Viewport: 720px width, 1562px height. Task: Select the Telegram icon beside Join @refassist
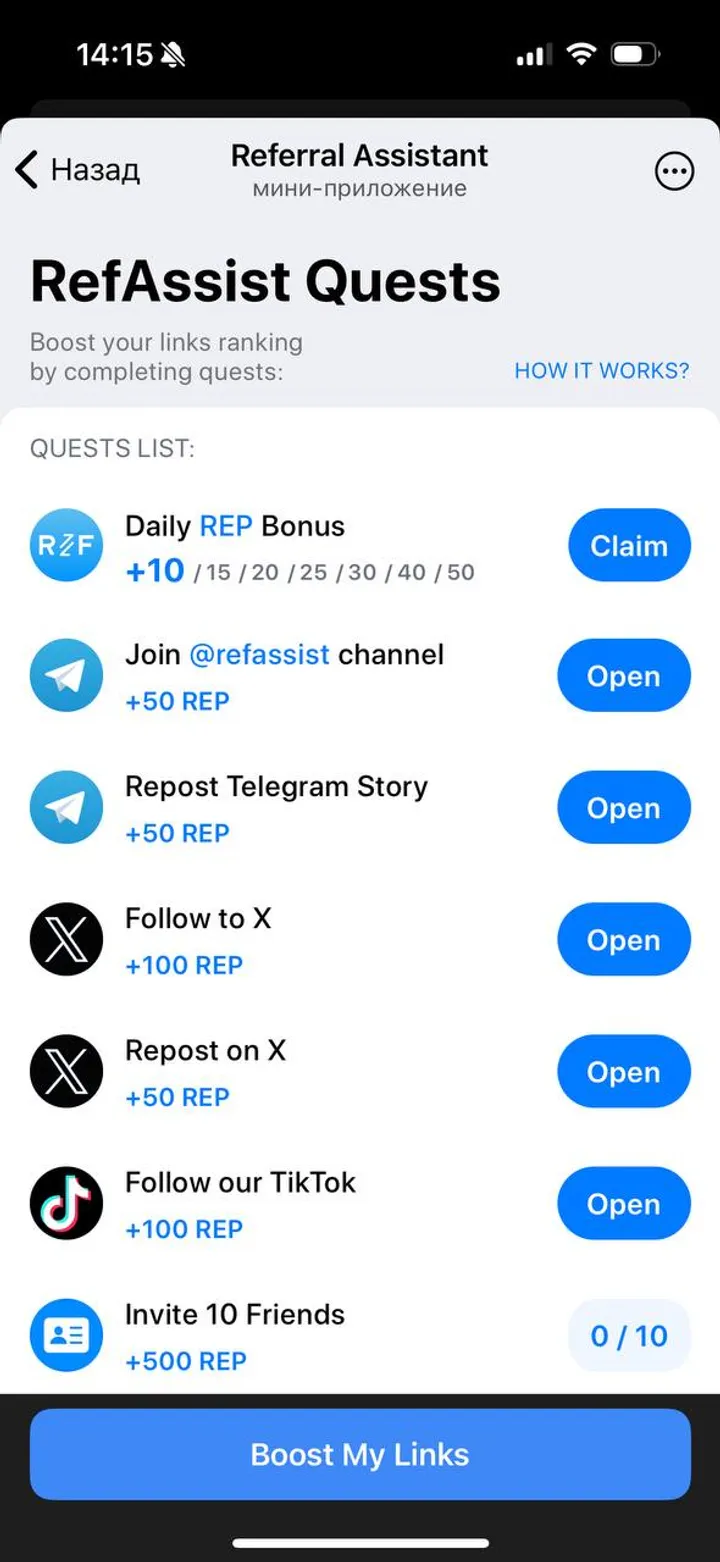coord(65,675)
